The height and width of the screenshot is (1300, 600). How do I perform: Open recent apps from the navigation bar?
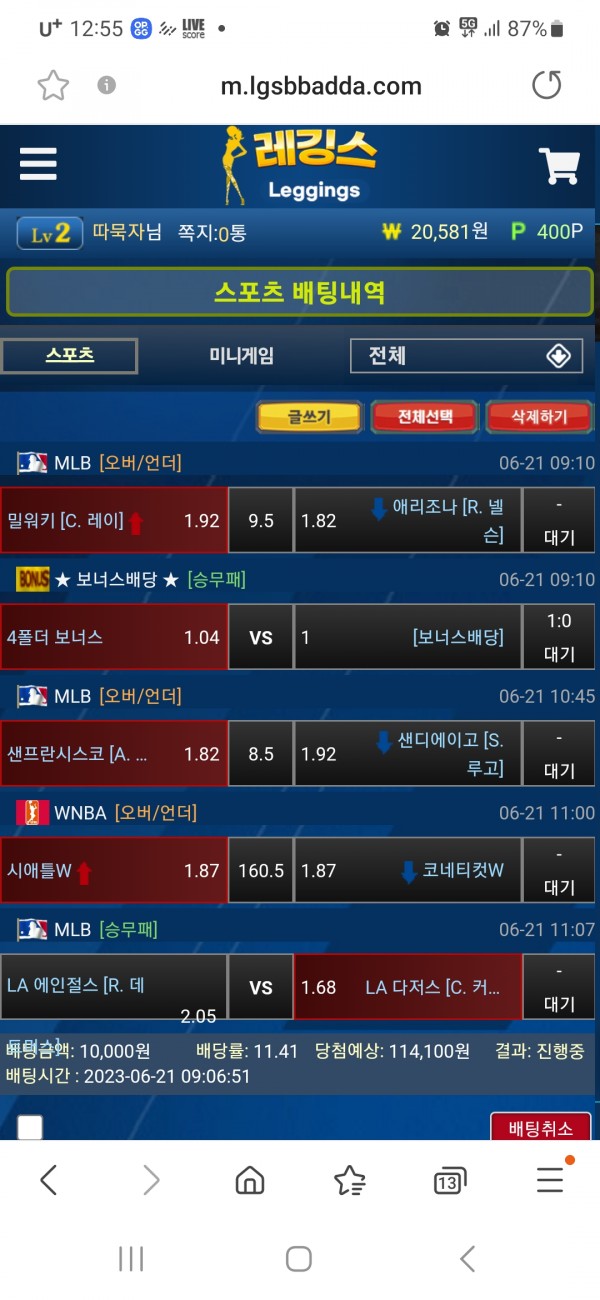[131, 1258]
